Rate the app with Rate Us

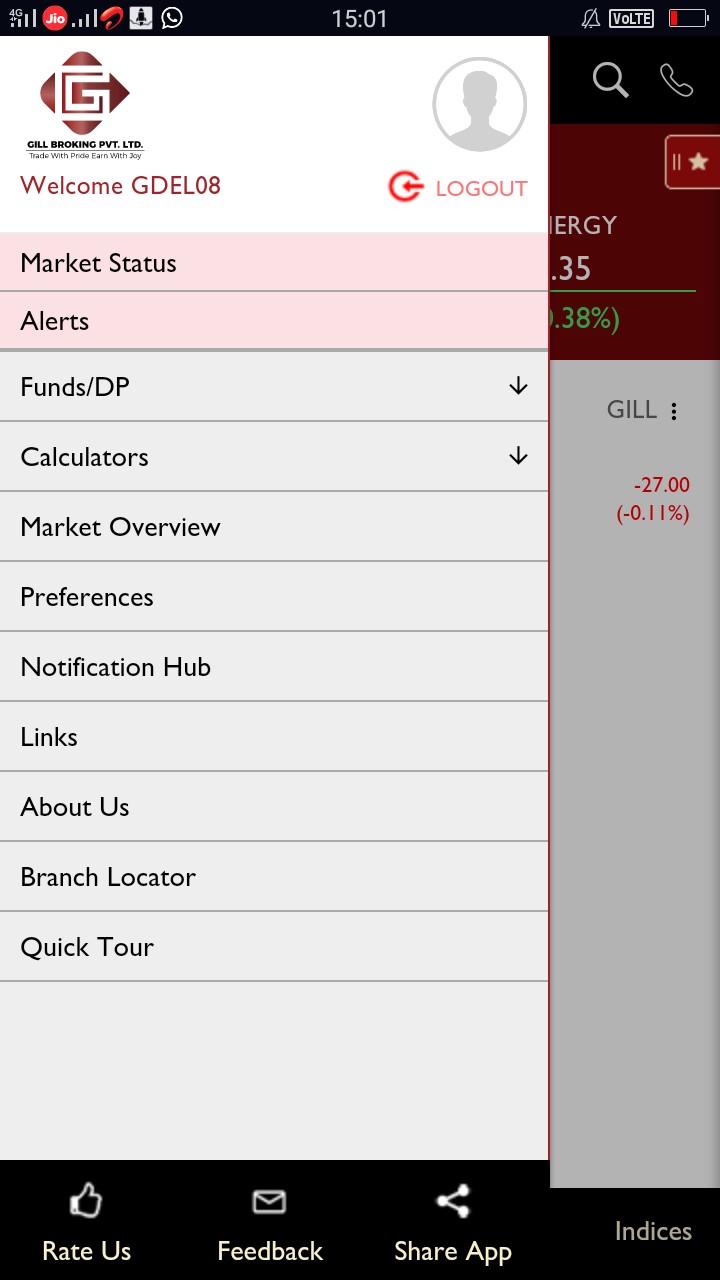(86, 1222)
